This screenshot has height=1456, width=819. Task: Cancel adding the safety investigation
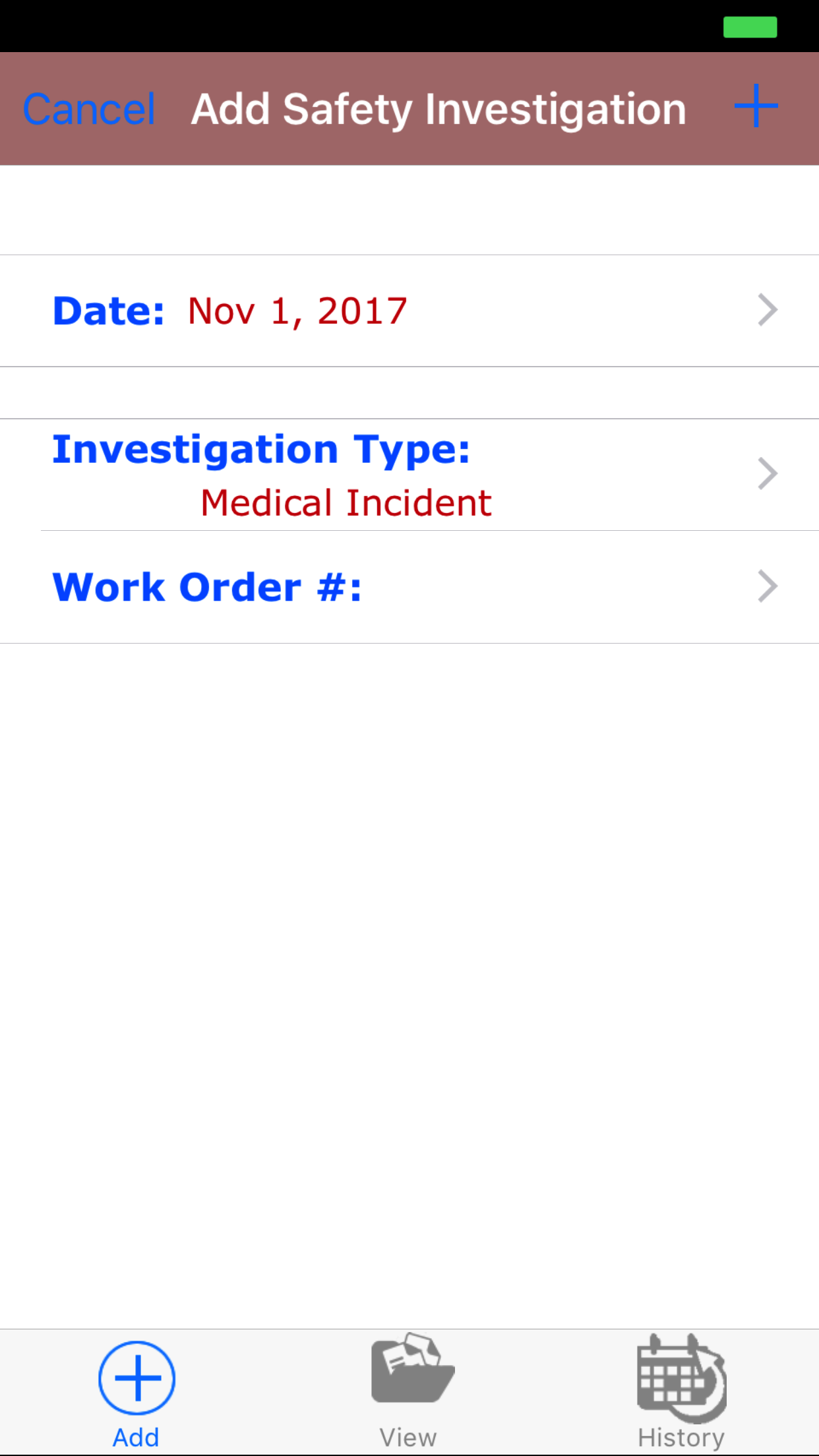point(89,109)
